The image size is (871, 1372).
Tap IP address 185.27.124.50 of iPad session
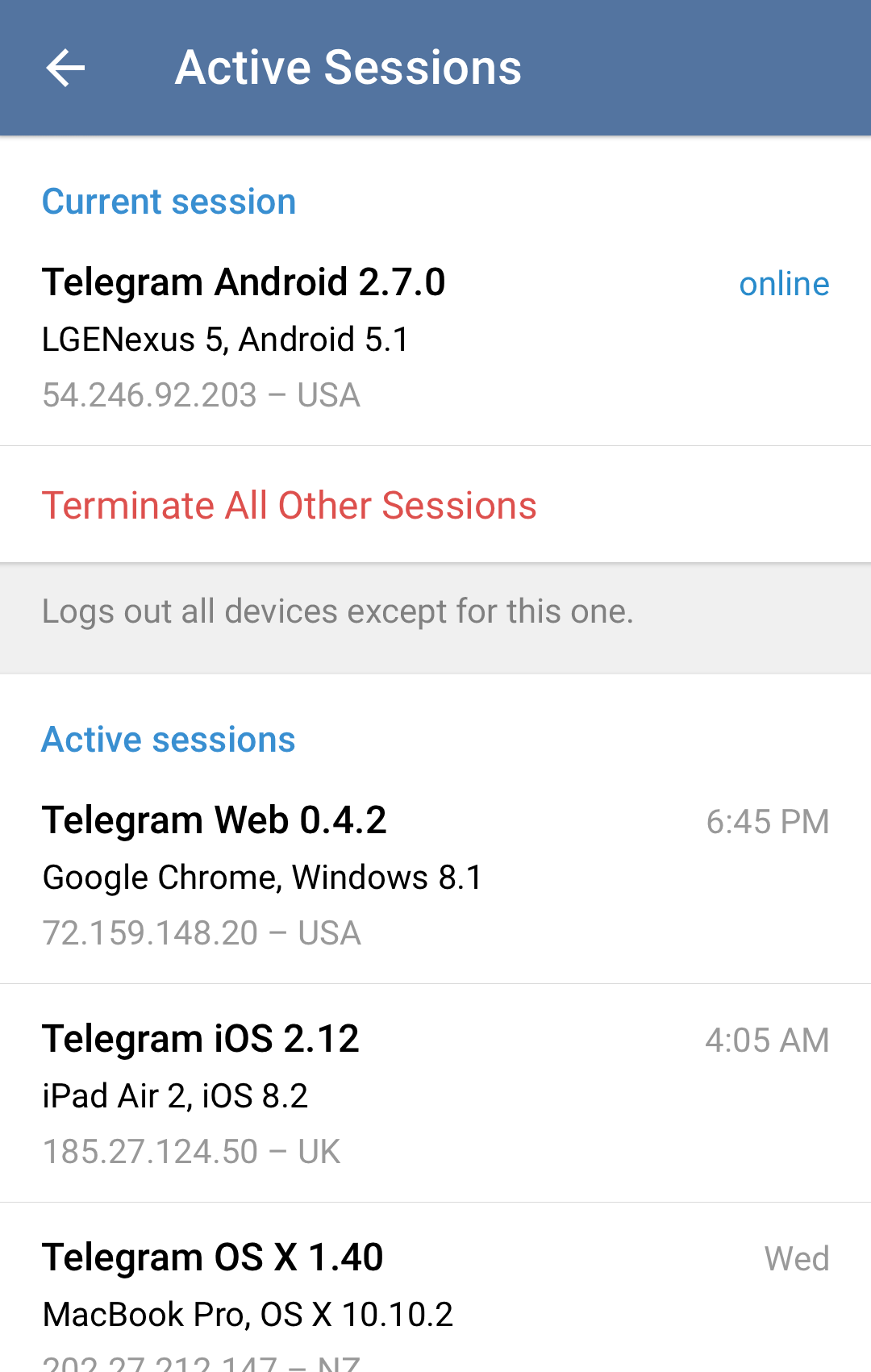(x=191, y=1151)
